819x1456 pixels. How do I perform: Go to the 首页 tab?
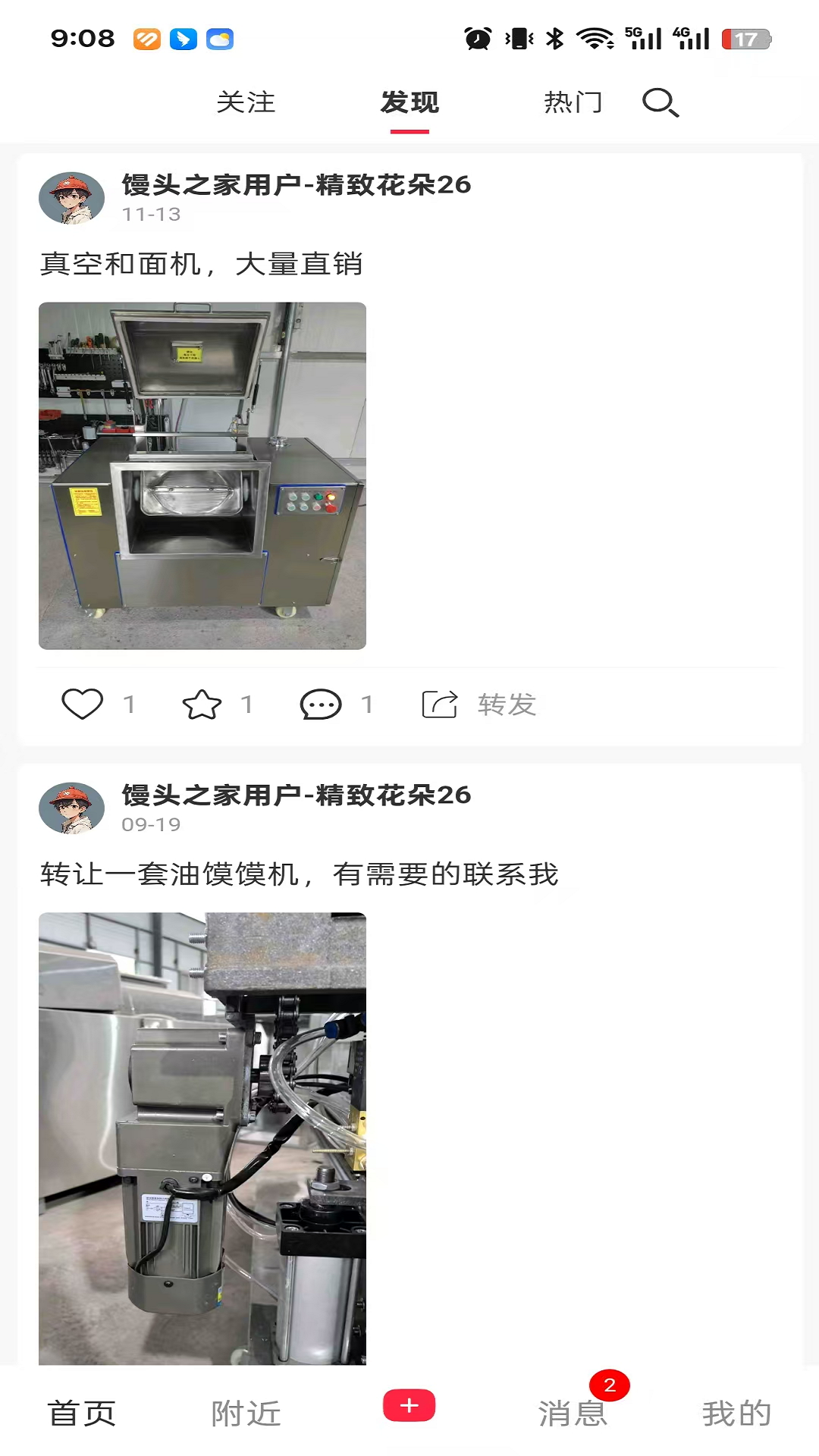82,1414
